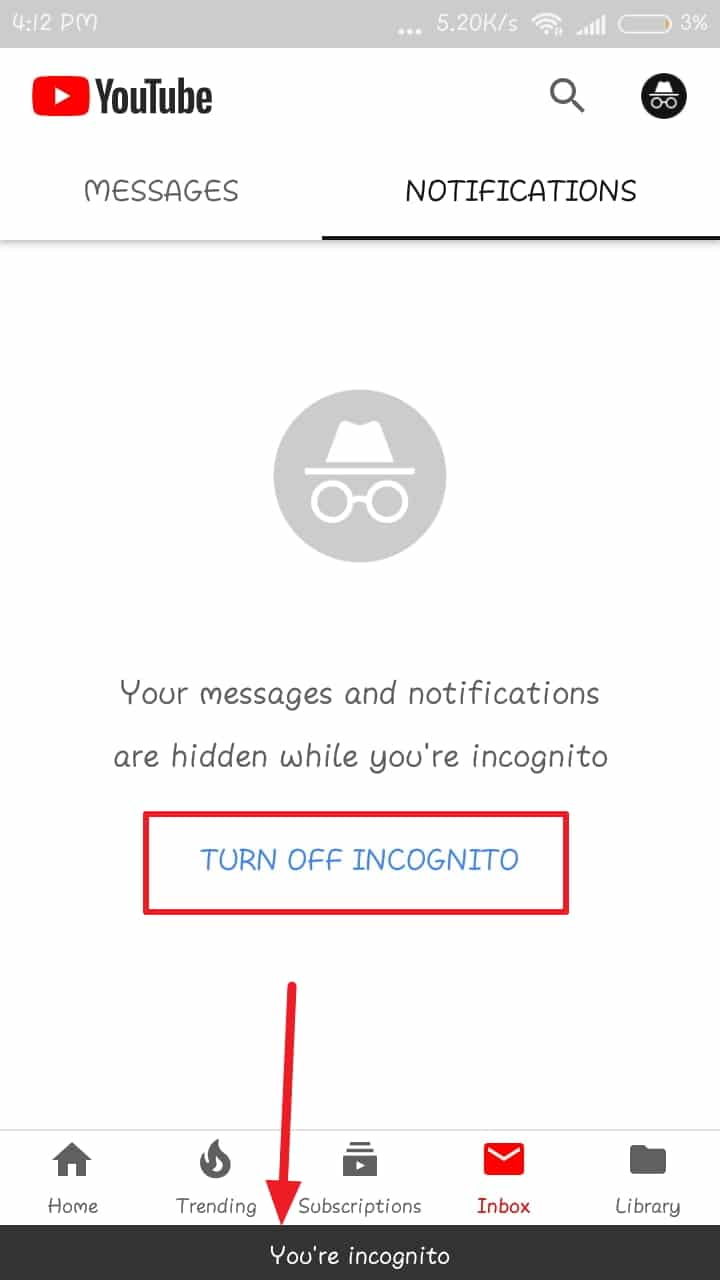The height and width of the screenshot is (1280, 720).
Task: Open the Trending tab
Action: click(x=216, y=1177)
